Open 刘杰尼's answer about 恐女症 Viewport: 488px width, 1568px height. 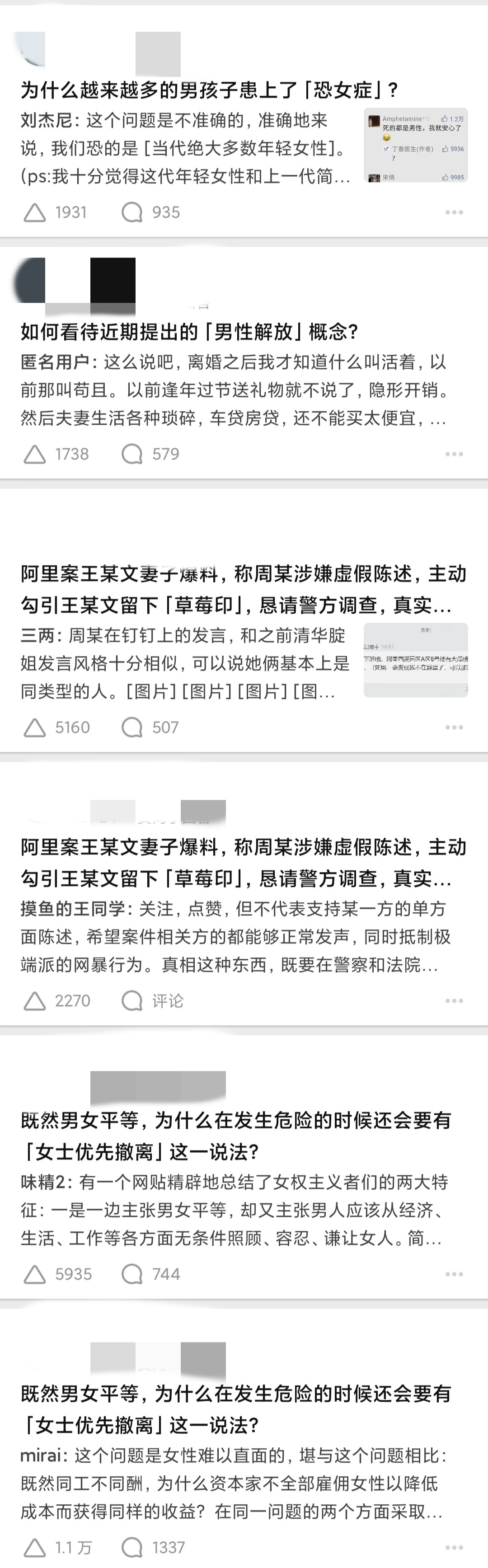point(186,148)
